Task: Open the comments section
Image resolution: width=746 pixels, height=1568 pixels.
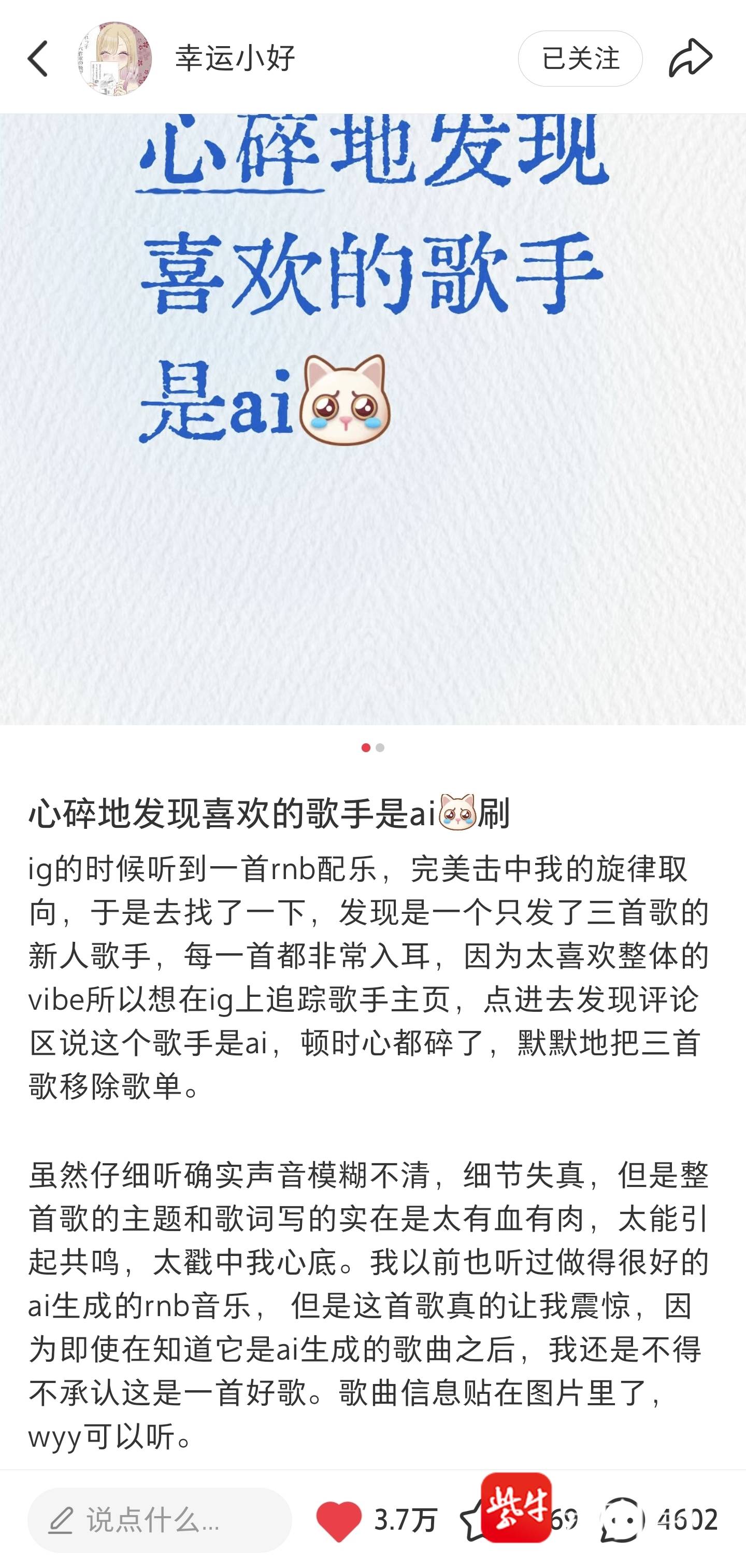Action: click(x=622, y=1520)
